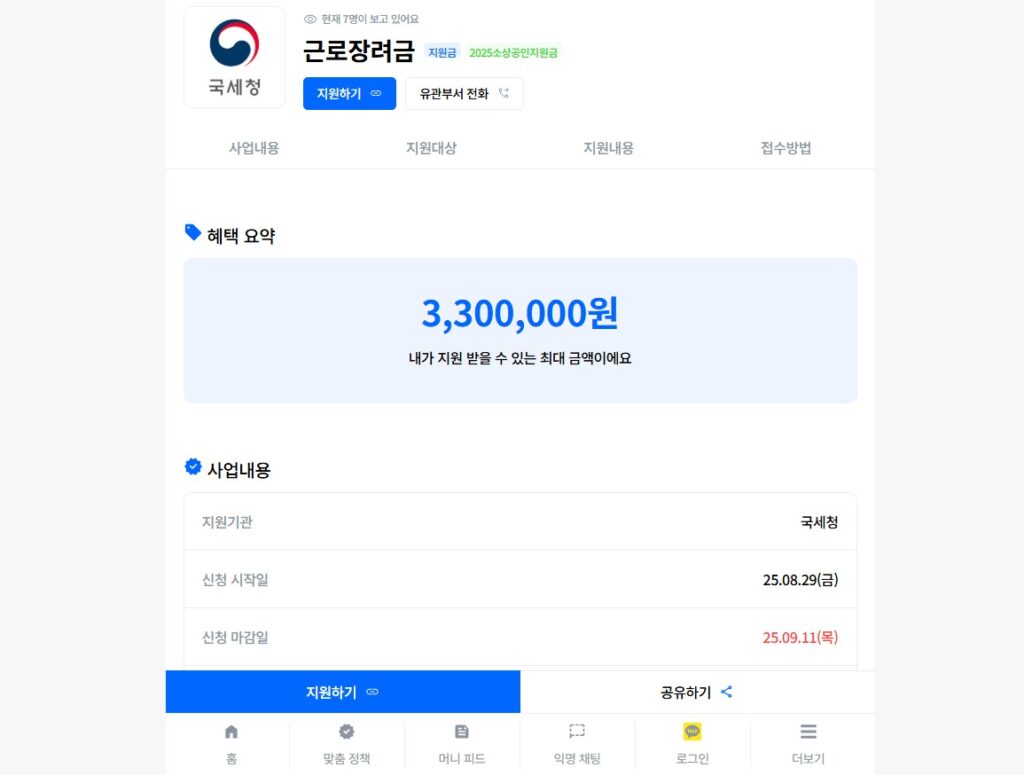Image resolution: width=1024 pixels, height=775 pixels.
Task: Open the 지원내용 tab
Action: tap(608, 148)
